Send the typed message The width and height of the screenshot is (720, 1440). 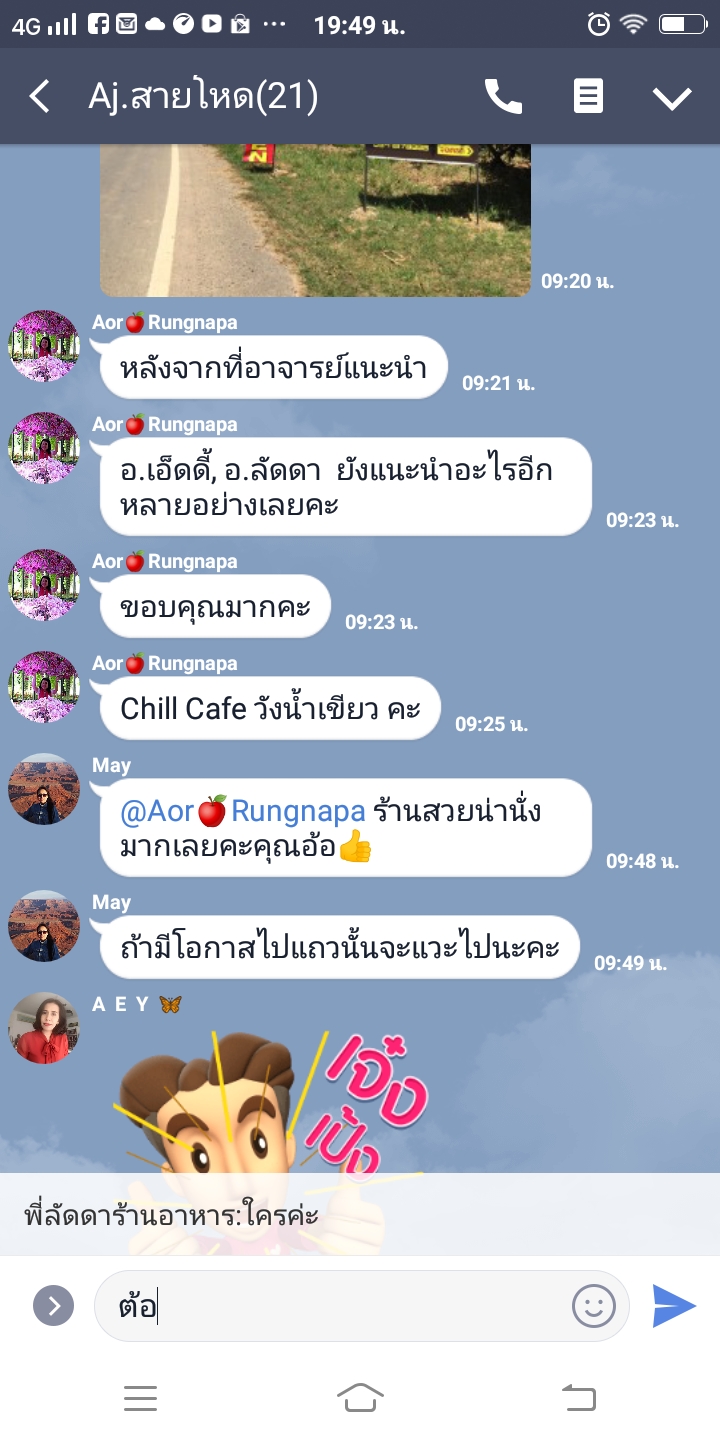click(x=674, y=1306)
